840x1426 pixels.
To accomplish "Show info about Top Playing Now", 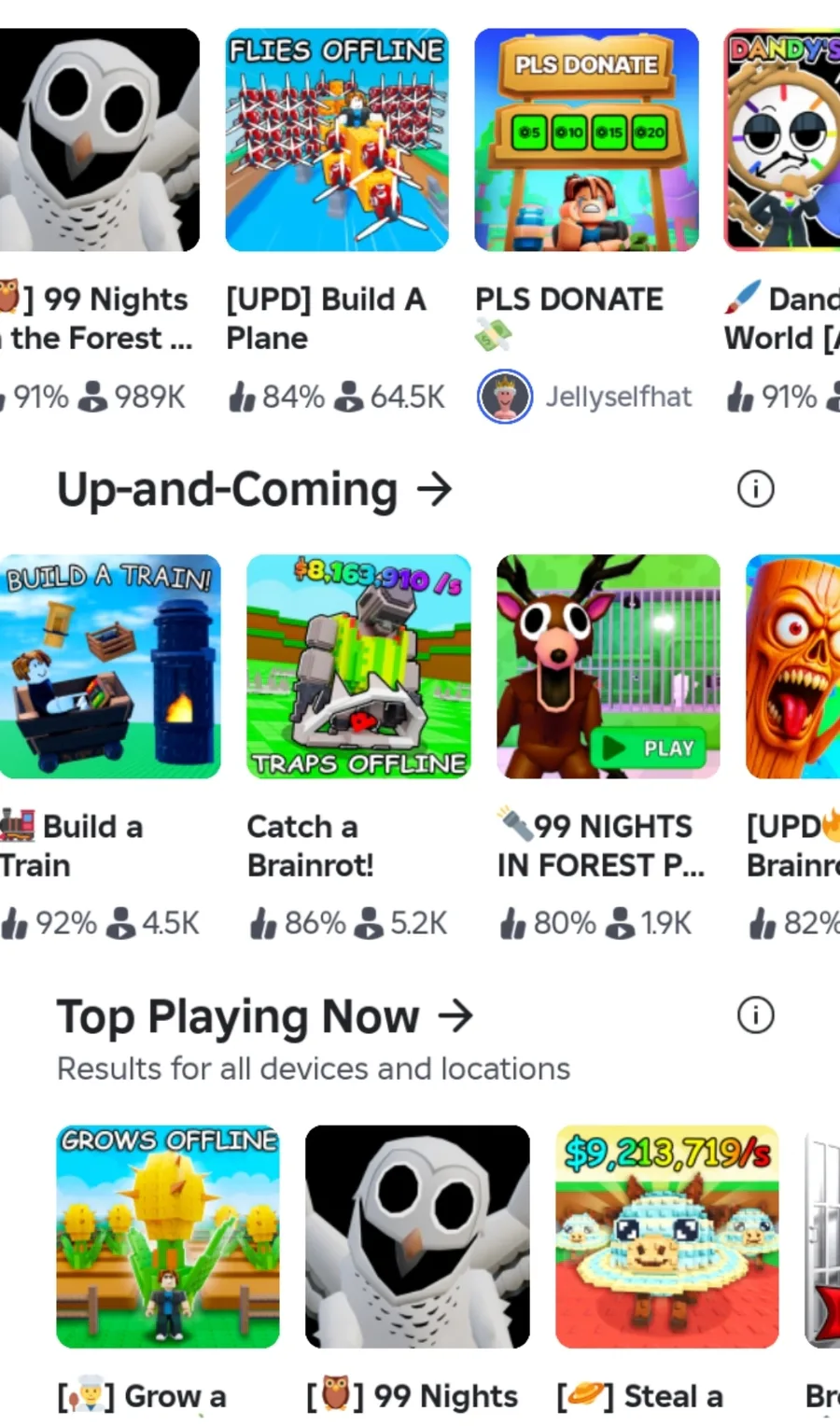I will (755, 1014).
